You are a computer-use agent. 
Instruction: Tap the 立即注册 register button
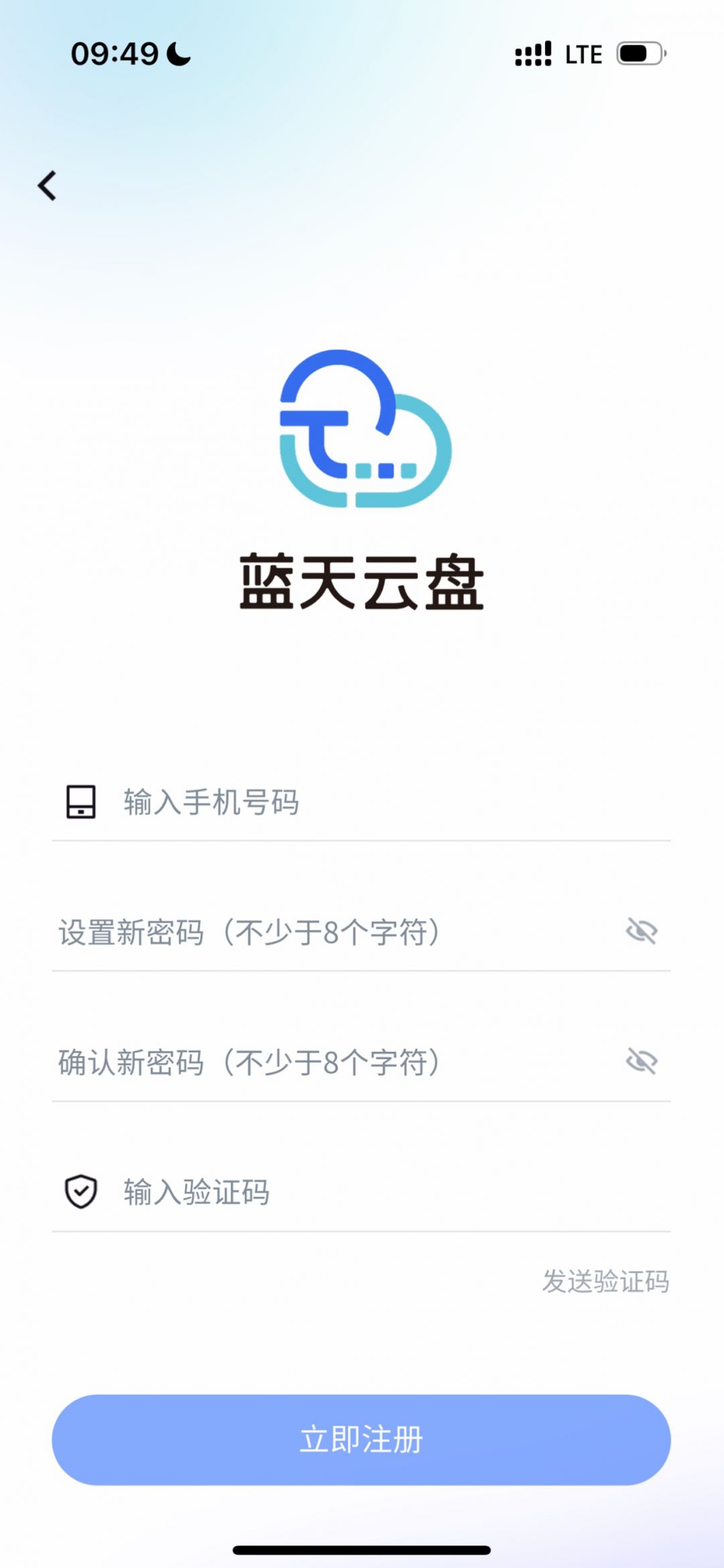click(361, 1440)
